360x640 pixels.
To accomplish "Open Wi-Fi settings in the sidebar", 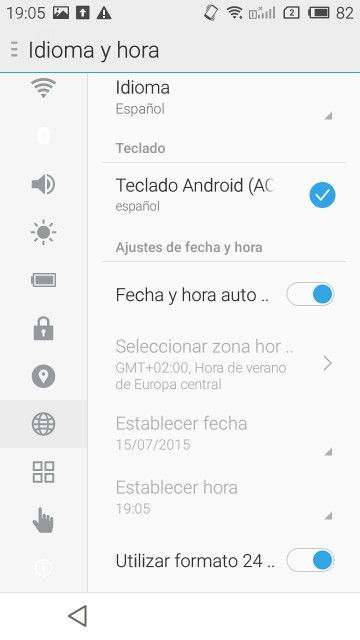I will (x=43, y=87).
